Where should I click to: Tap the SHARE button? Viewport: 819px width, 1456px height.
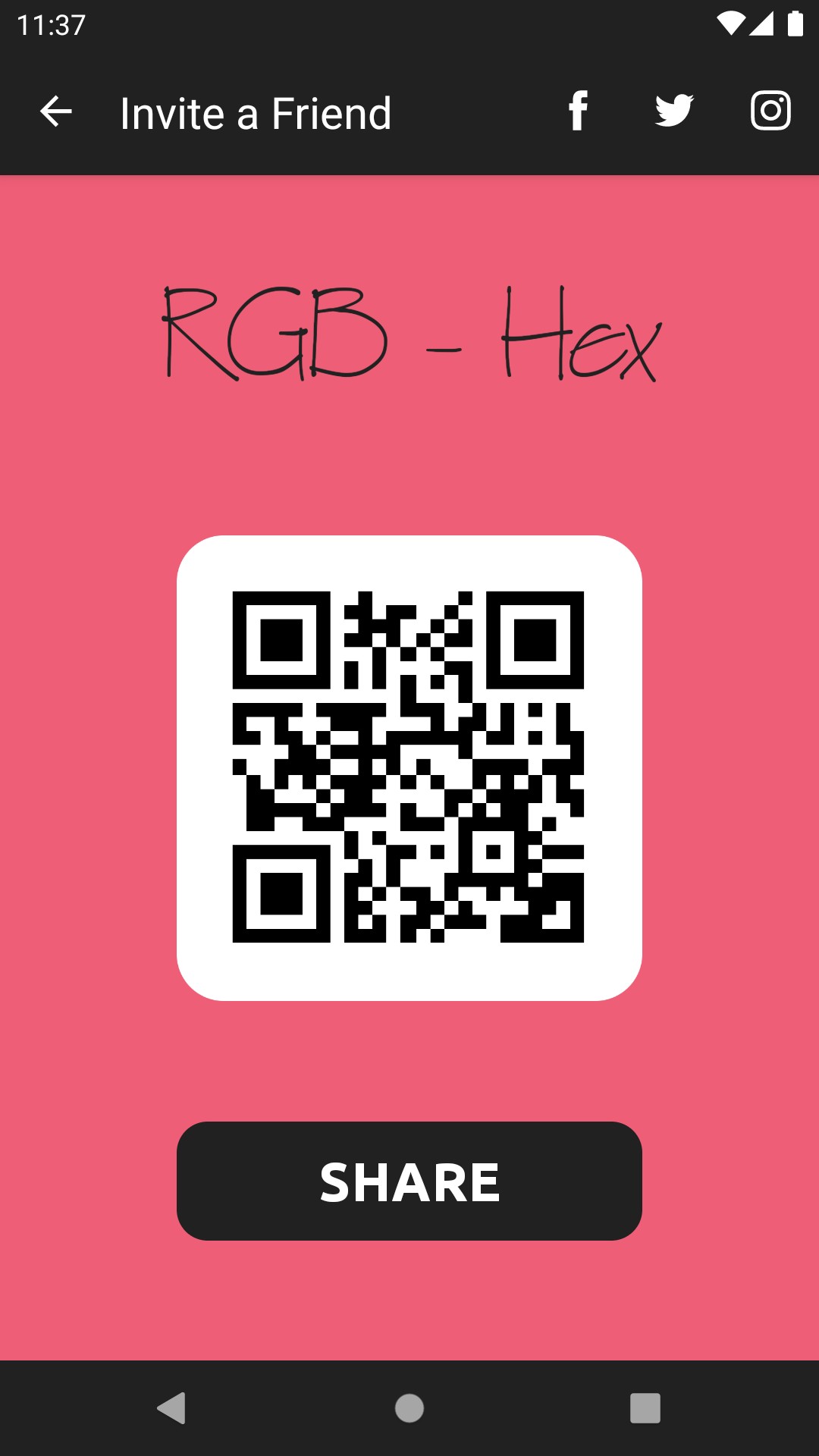pyautogui.click(x=409, y=1181)
